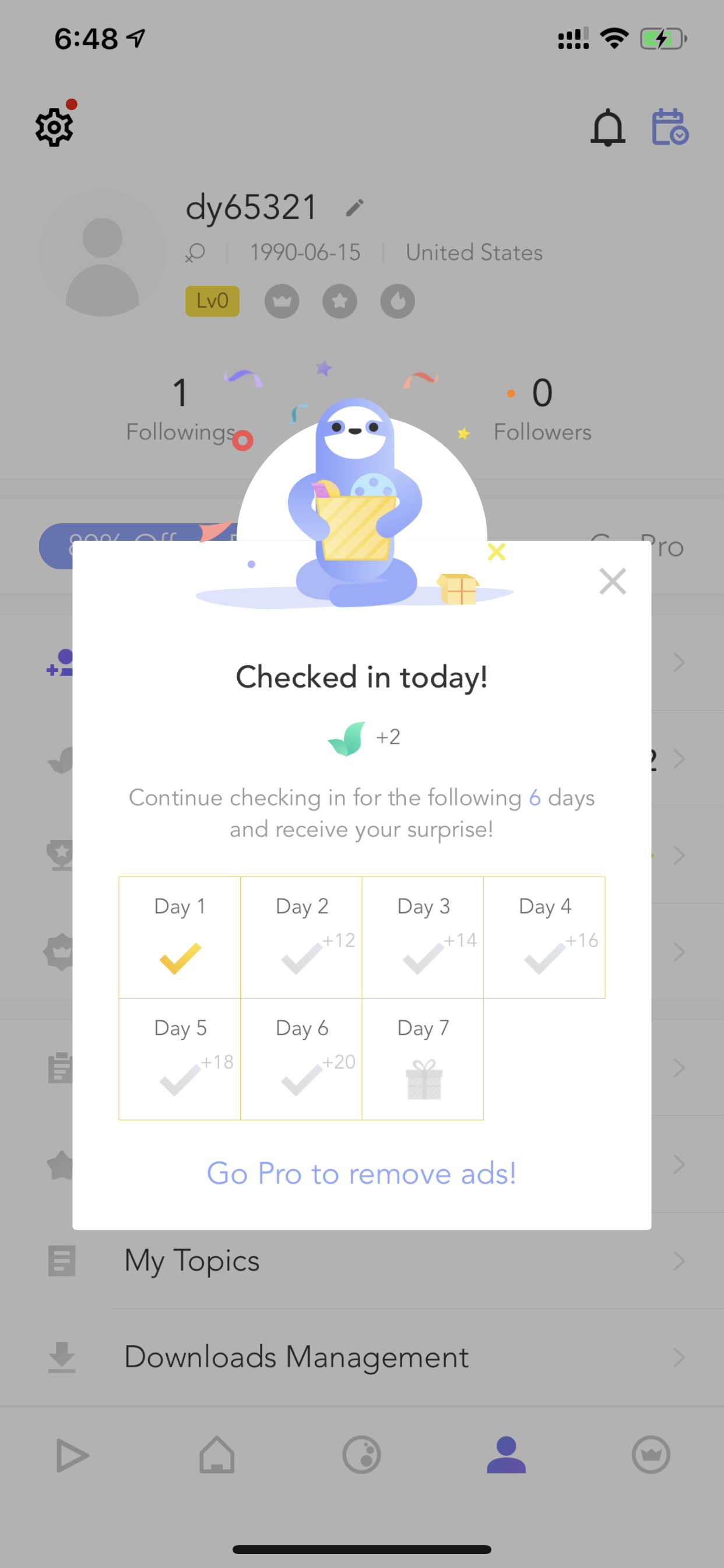Open the settings gear icon
724x1568 pixels.
pos(54,127)
